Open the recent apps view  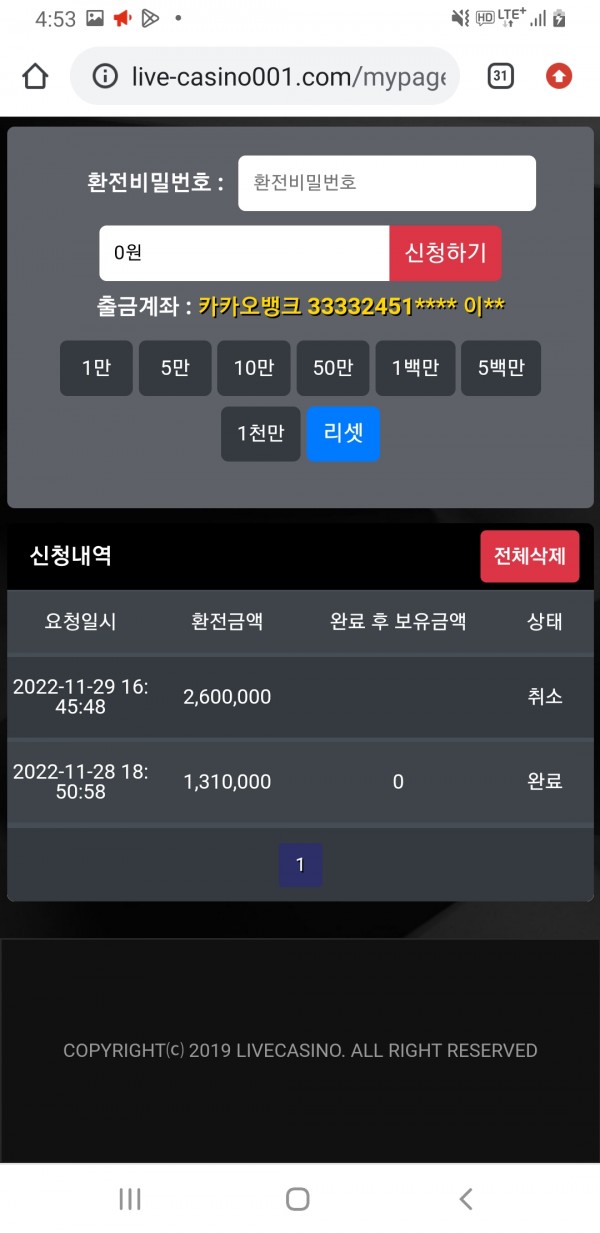[x=130, y=1199]
